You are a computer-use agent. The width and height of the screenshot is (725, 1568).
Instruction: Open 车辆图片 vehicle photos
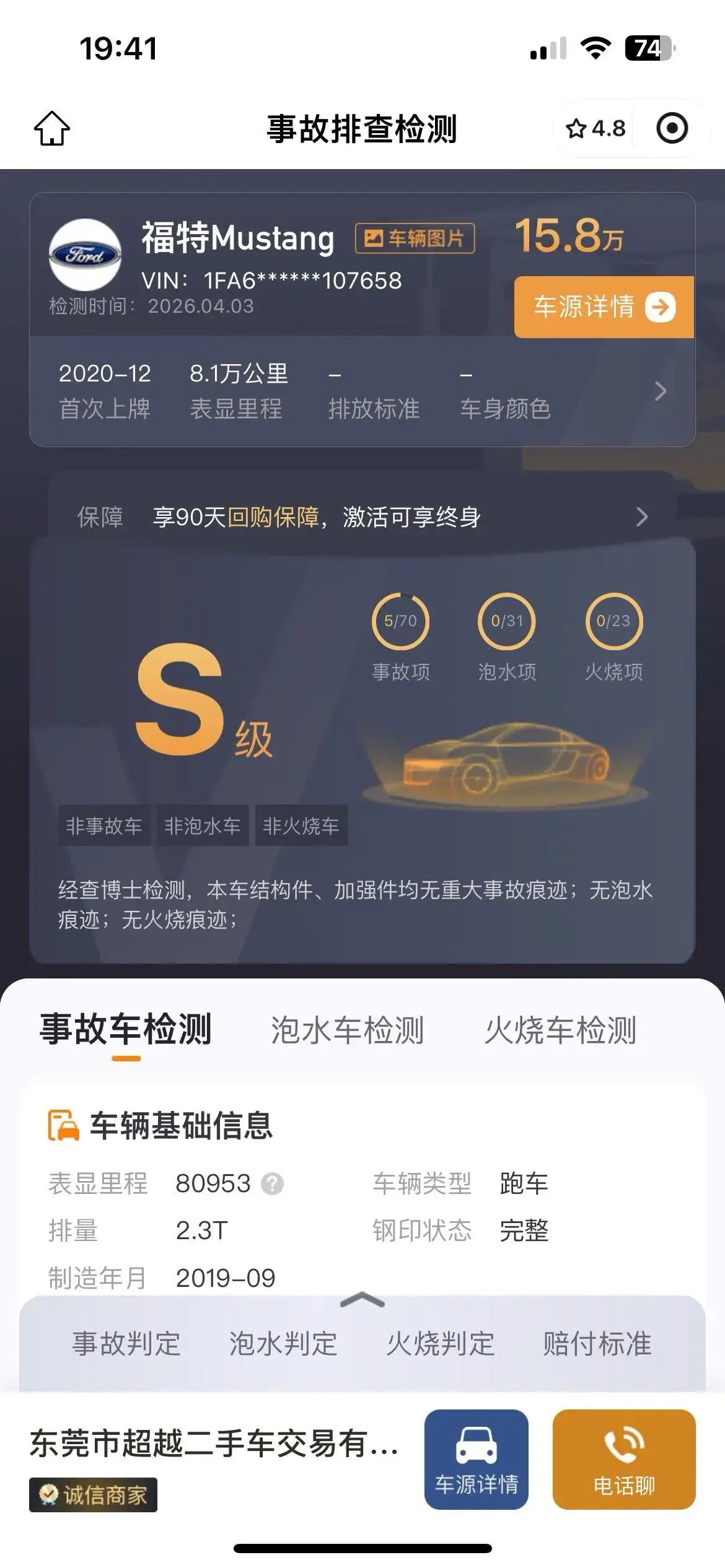[x=415, y=238]
